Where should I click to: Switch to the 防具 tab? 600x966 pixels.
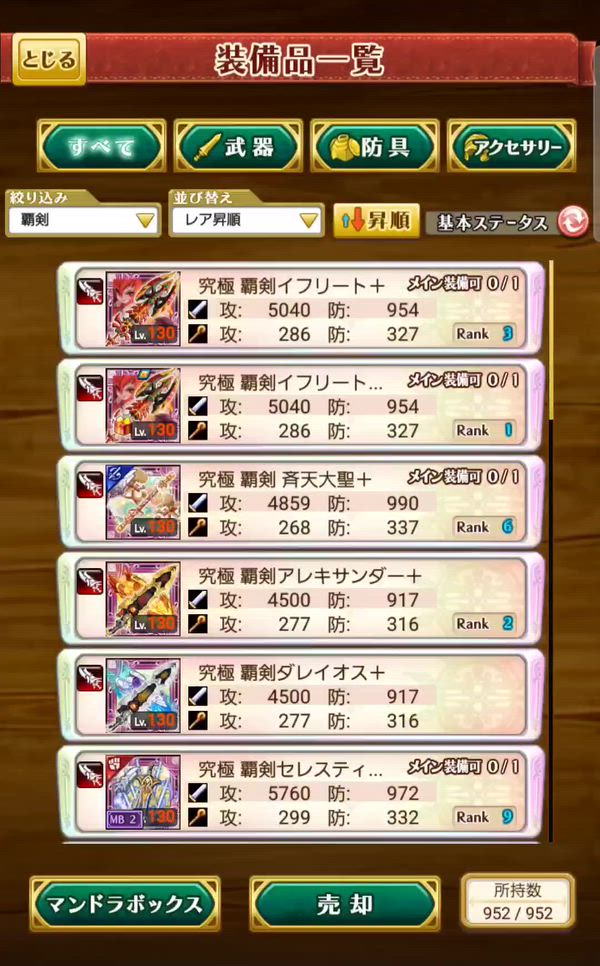point(374,148)
